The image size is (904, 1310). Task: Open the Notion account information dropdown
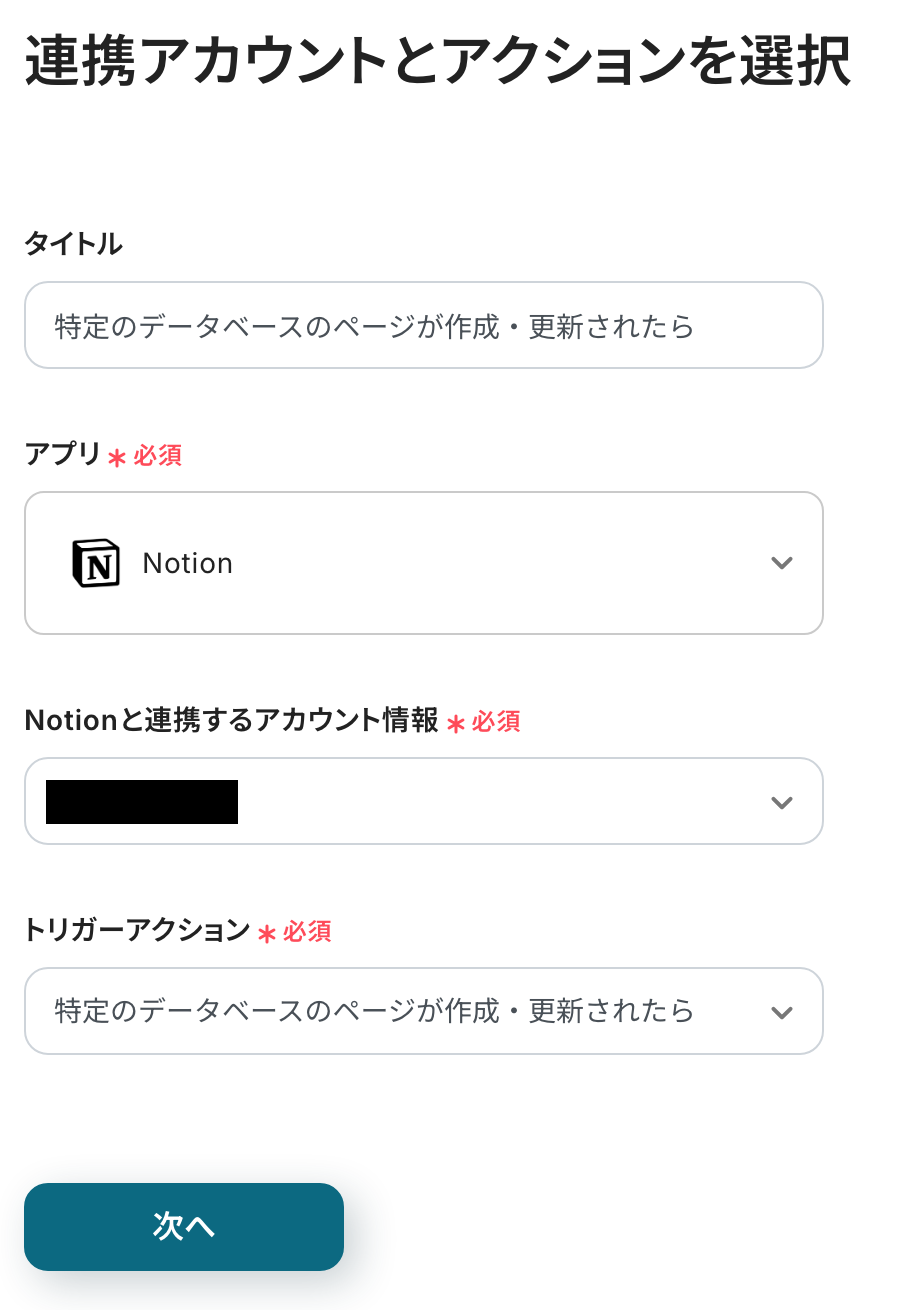(x=423, y=801)
